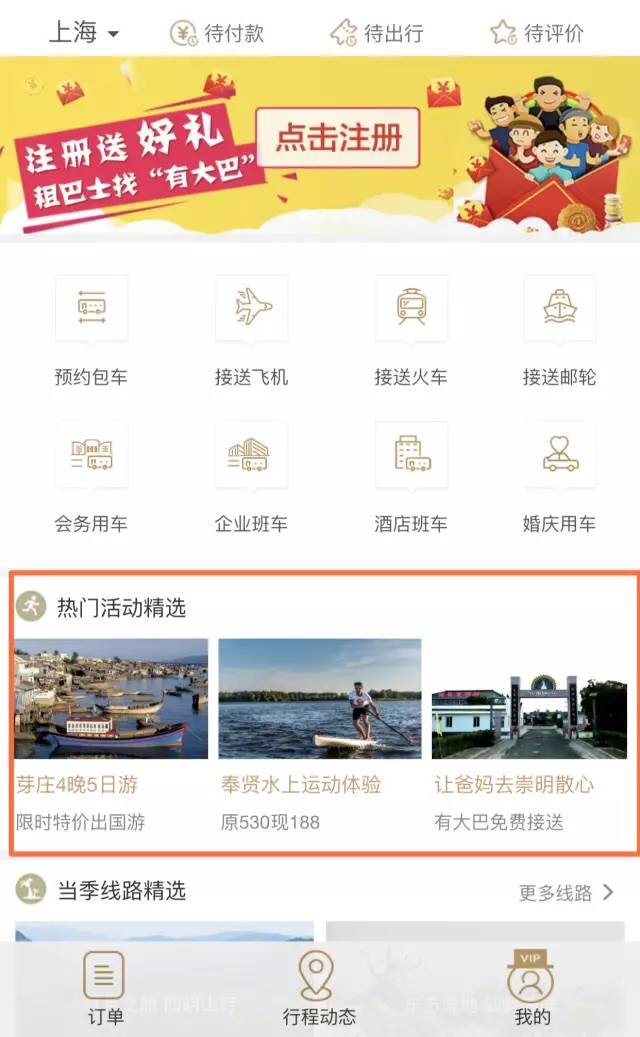This screenshot has height=1037, width=640.
Task: Open 待评价 reviews
Action: (537, 33)
